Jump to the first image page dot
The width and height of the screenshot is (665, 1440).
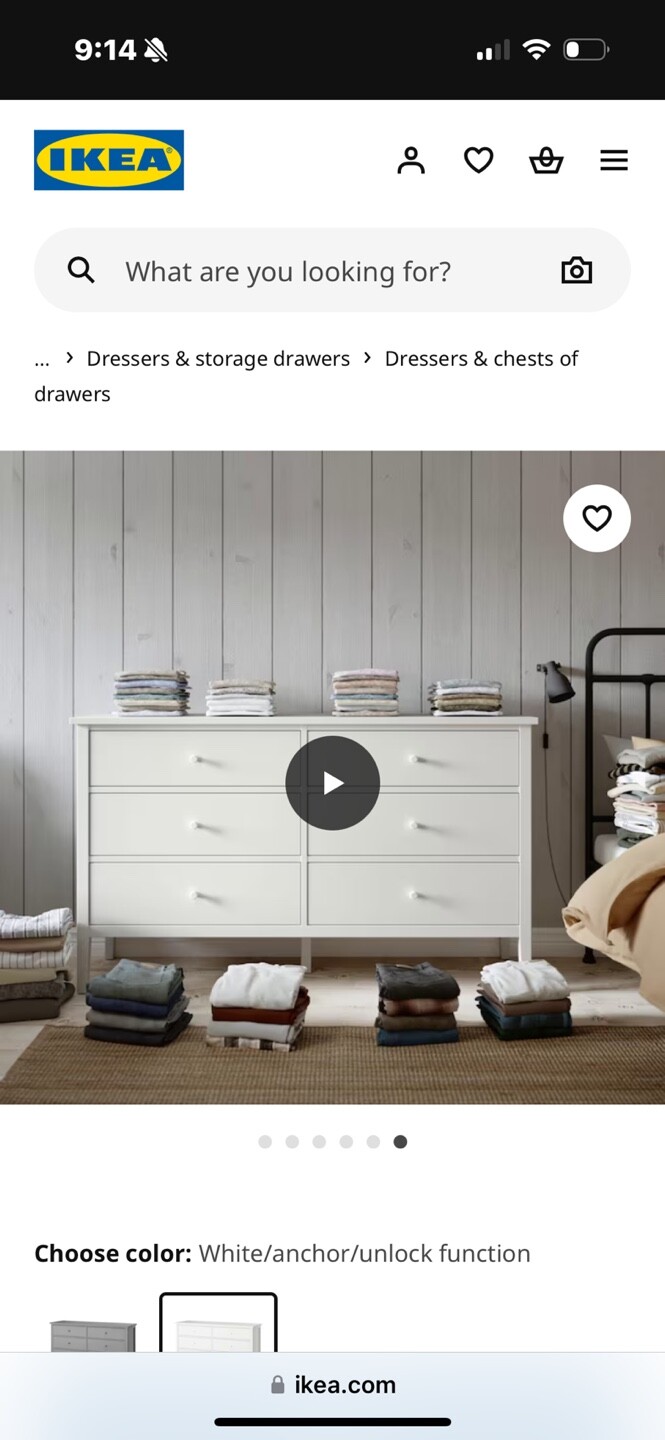265,1142
